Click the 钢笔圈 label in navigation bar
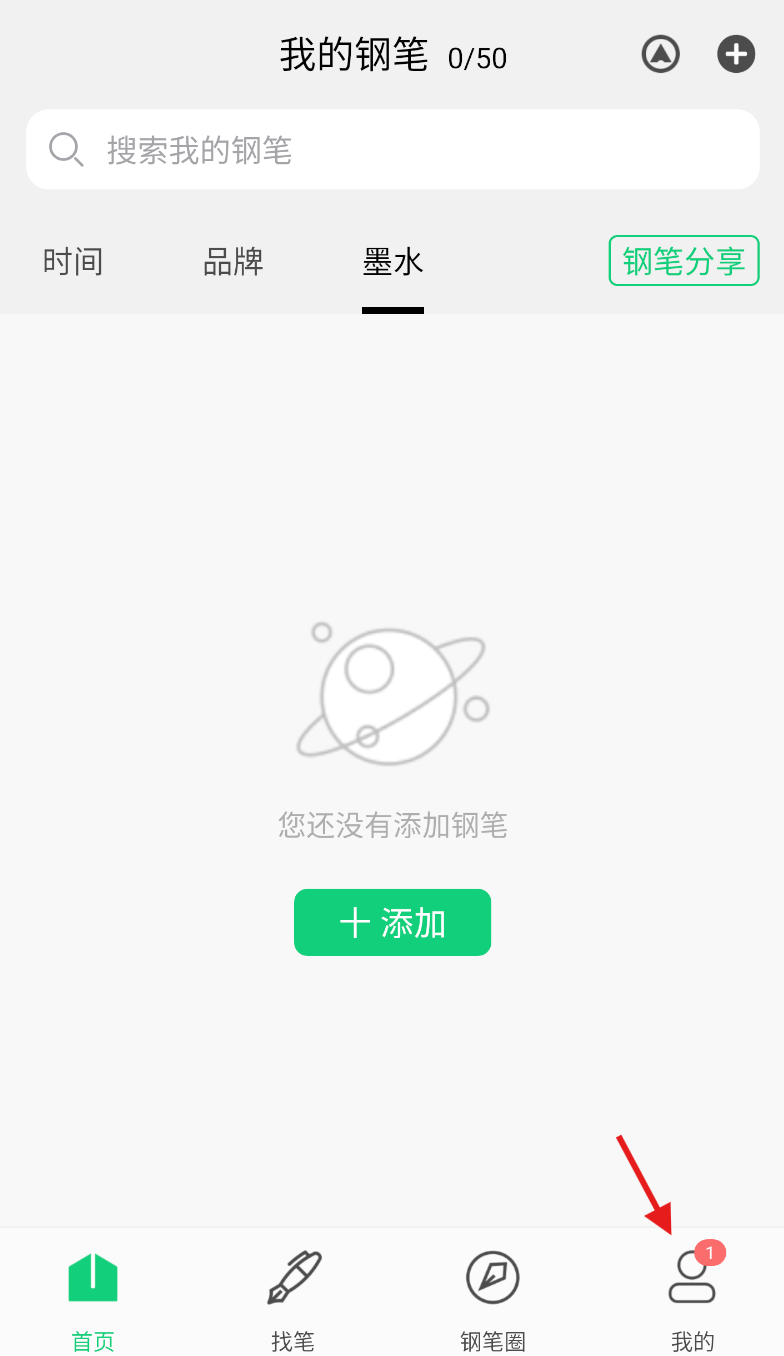Image resolution: width=784 pixels, height=1356 pixels. [x=492, y=1342]
